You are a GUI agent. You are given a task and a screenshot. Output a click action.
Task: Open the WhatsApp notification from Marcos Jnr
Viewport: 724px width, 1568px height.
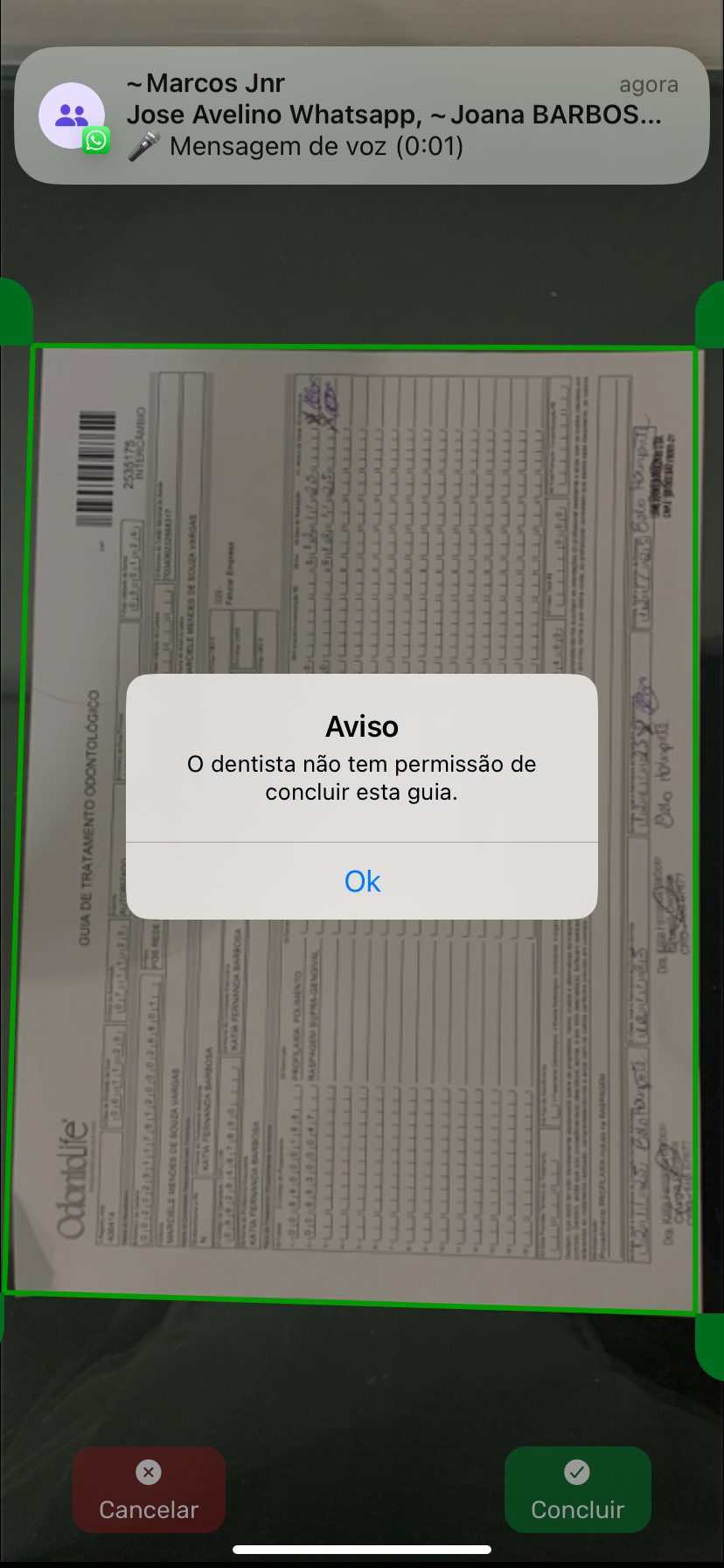tap(362, 115)
